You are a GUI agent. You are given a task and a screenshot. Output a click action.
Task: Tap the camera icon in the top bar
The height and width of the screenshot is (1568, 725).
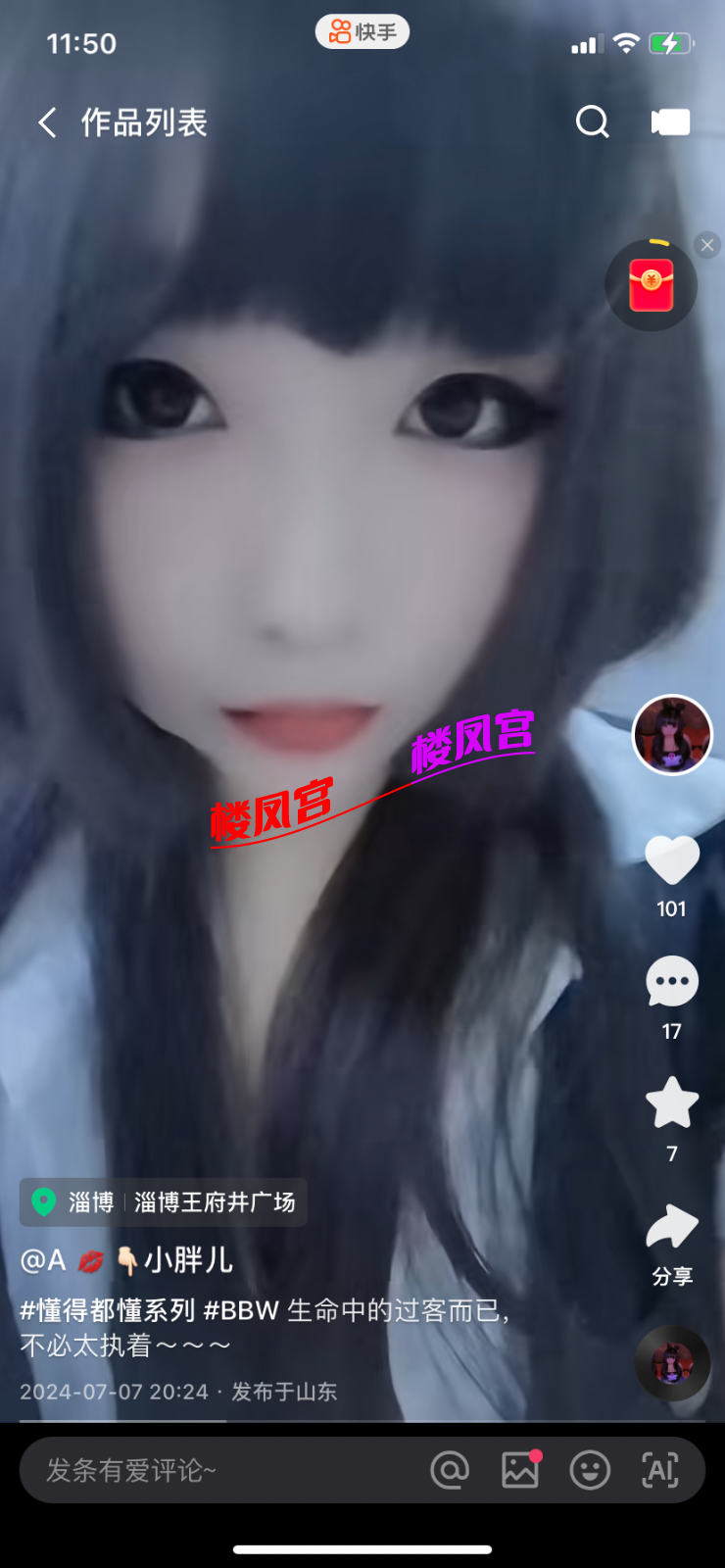671,122
